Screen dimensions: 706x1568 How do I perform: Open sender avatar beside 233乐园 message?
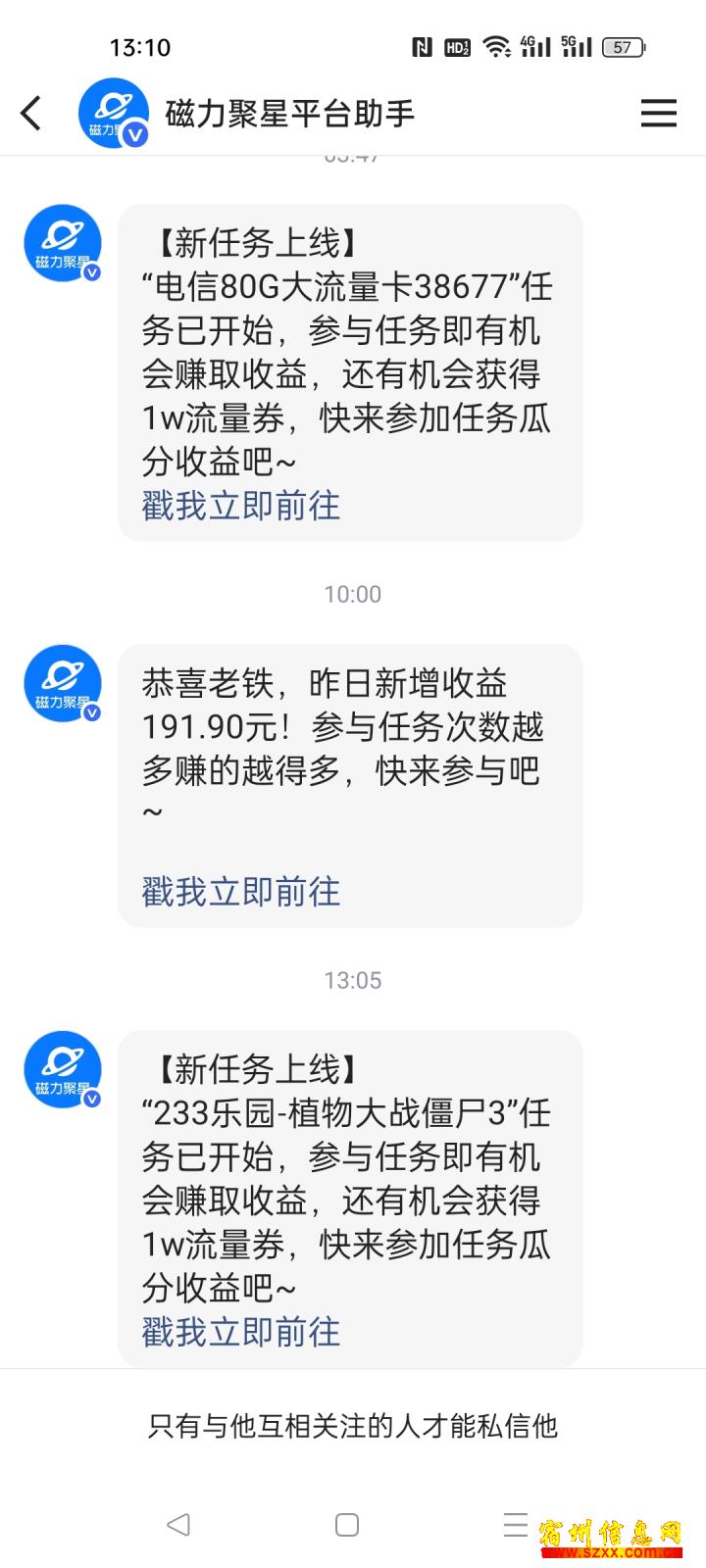coord(63,1069)
